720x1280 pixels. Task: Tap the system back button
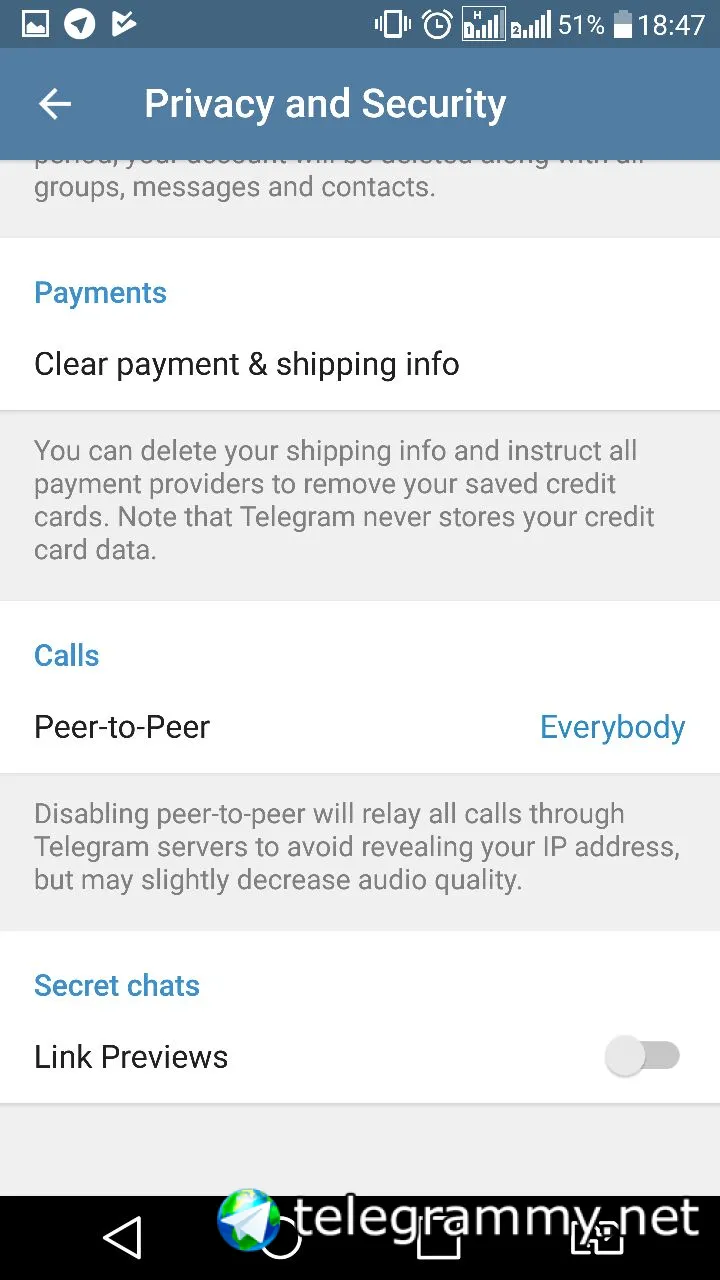tap(123, 1238)
